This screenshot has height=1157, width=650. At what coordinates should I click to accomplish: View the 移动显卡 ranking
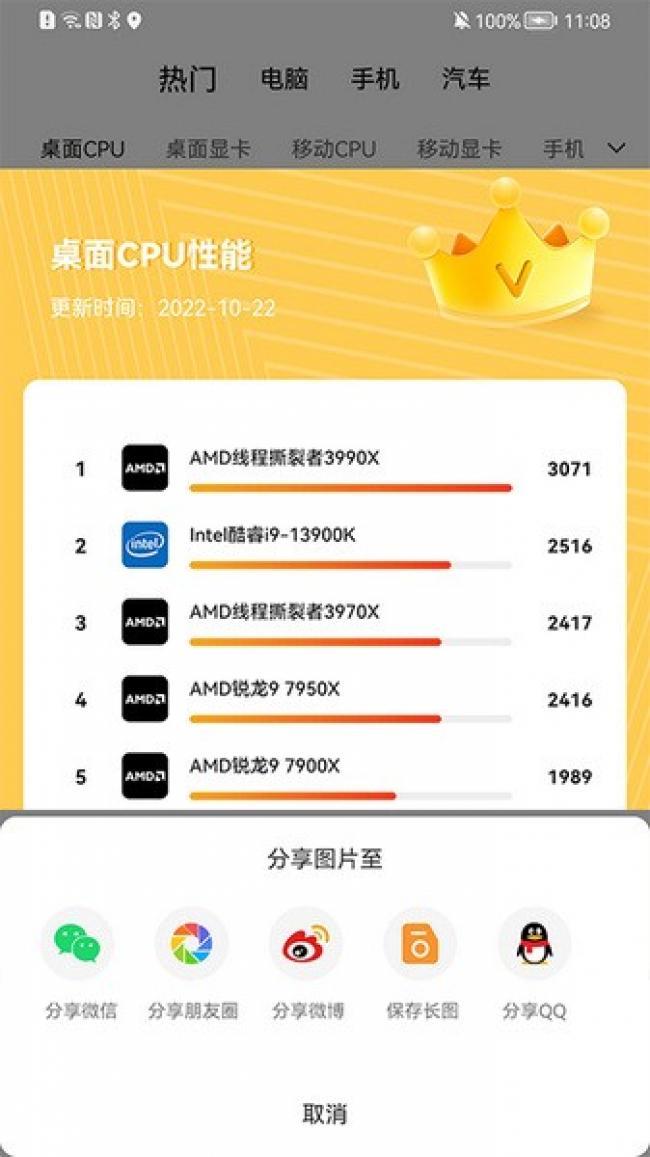coord(459,149)
